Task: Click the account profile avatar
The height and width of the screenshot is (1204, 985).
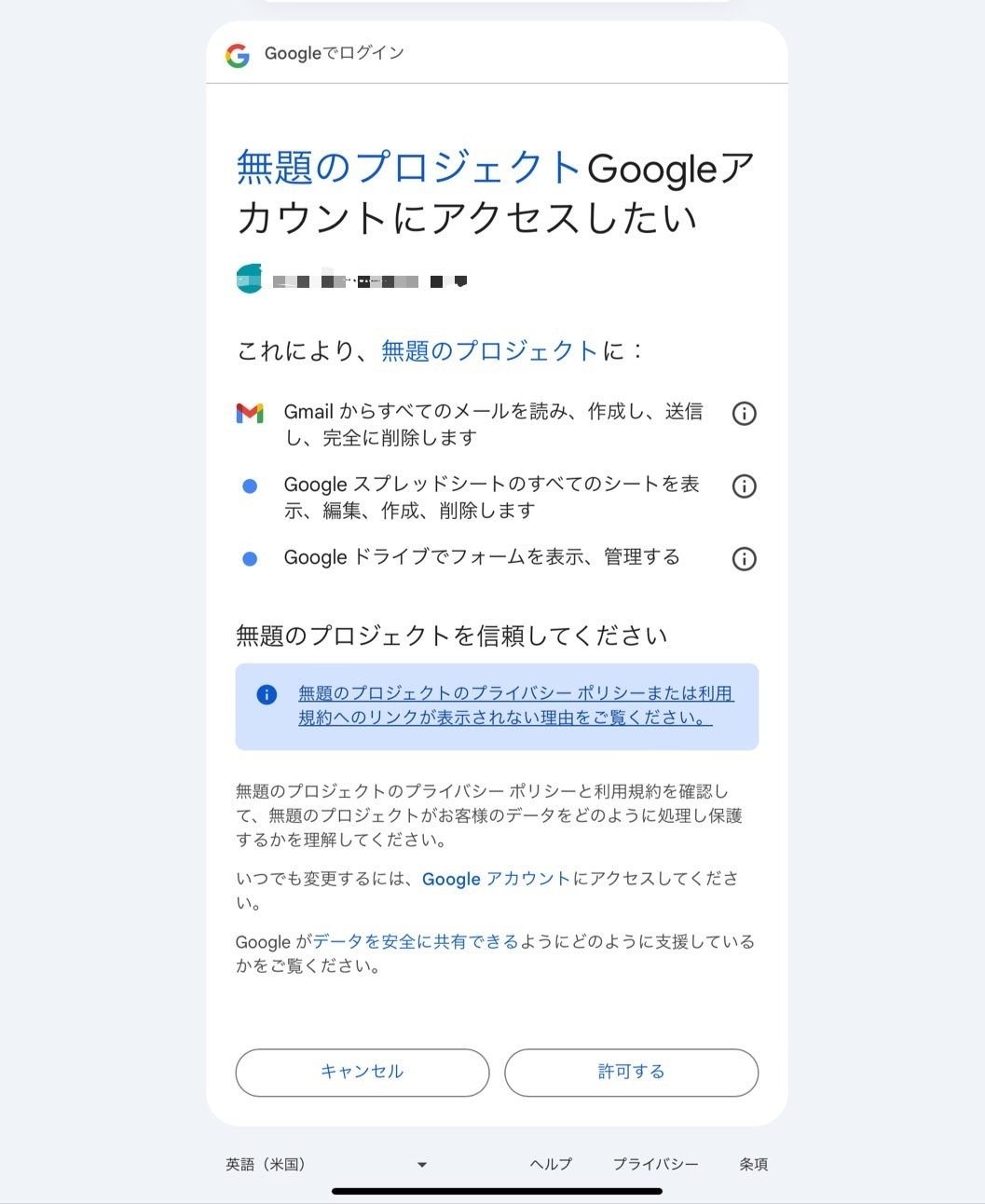Action: click(x=248, y=279)
